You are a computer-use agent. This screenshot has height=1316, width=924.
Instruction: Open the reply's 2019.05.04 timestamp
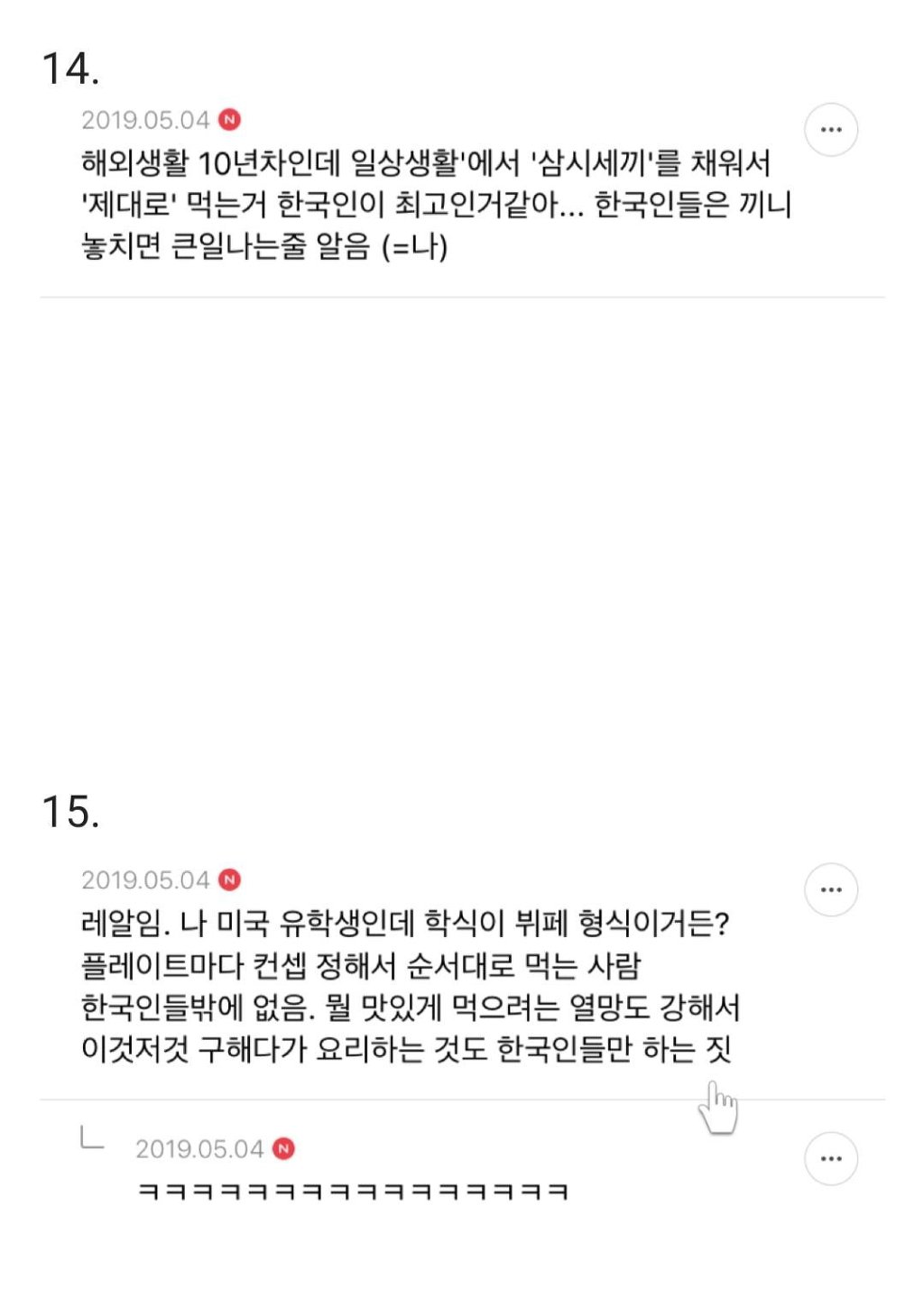click(200, 1149)
